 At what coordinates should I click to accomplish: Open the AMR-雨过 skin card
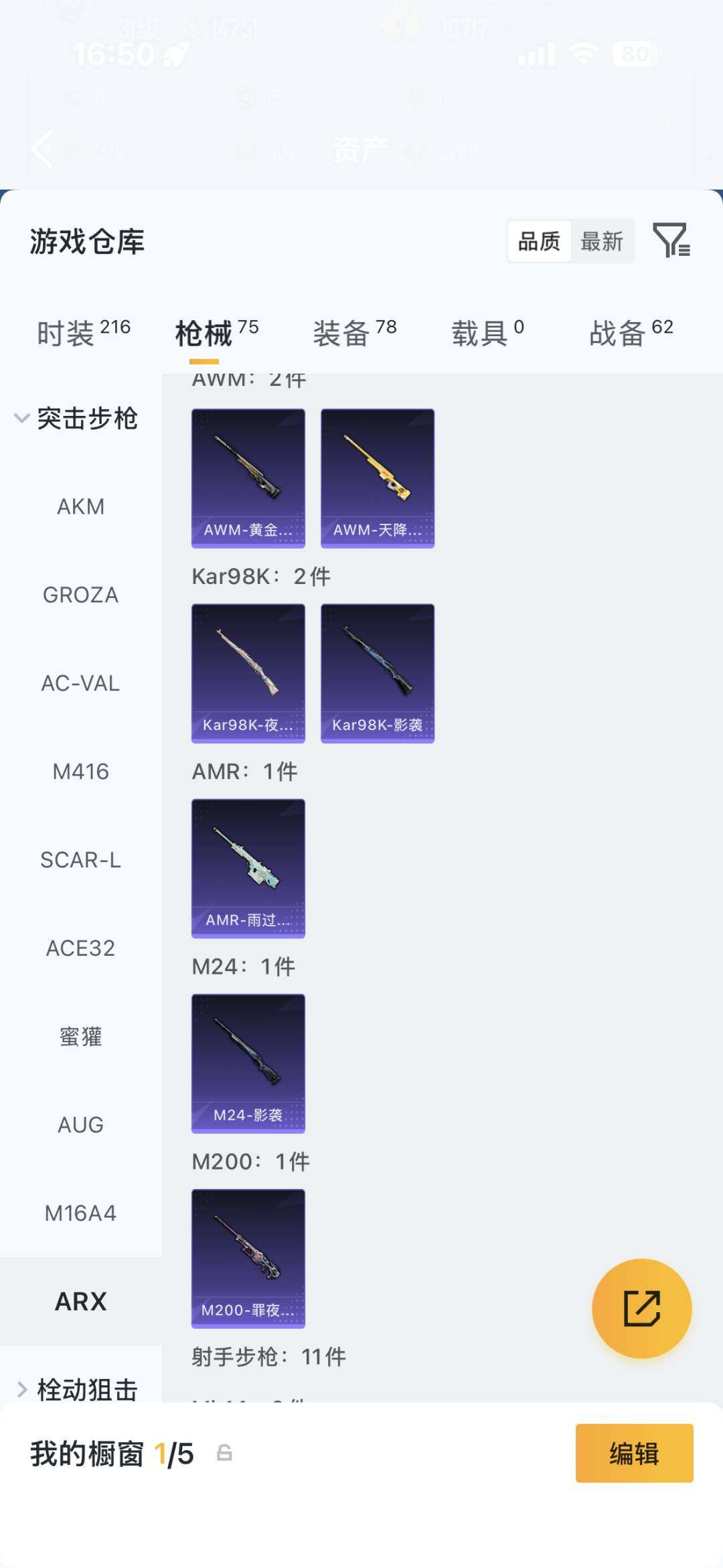click(x=248, y=868)
